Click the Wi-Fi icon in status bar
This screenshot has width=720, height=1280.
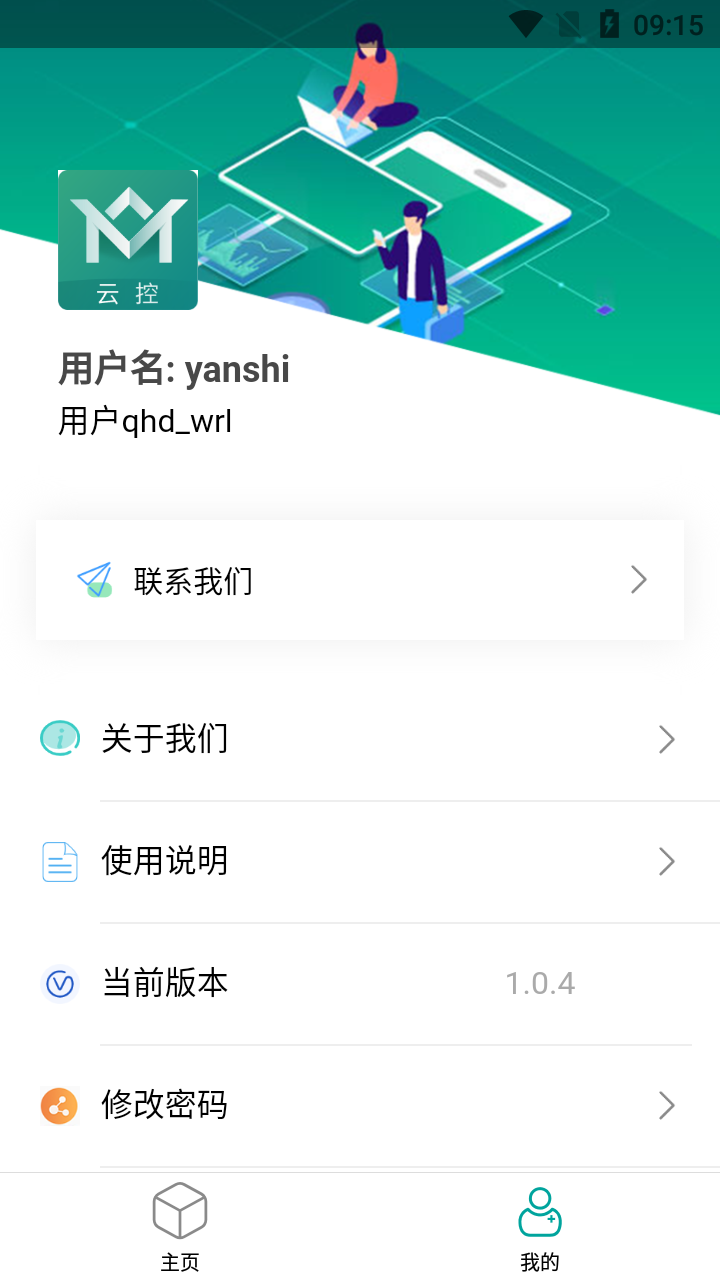point(524,22)
